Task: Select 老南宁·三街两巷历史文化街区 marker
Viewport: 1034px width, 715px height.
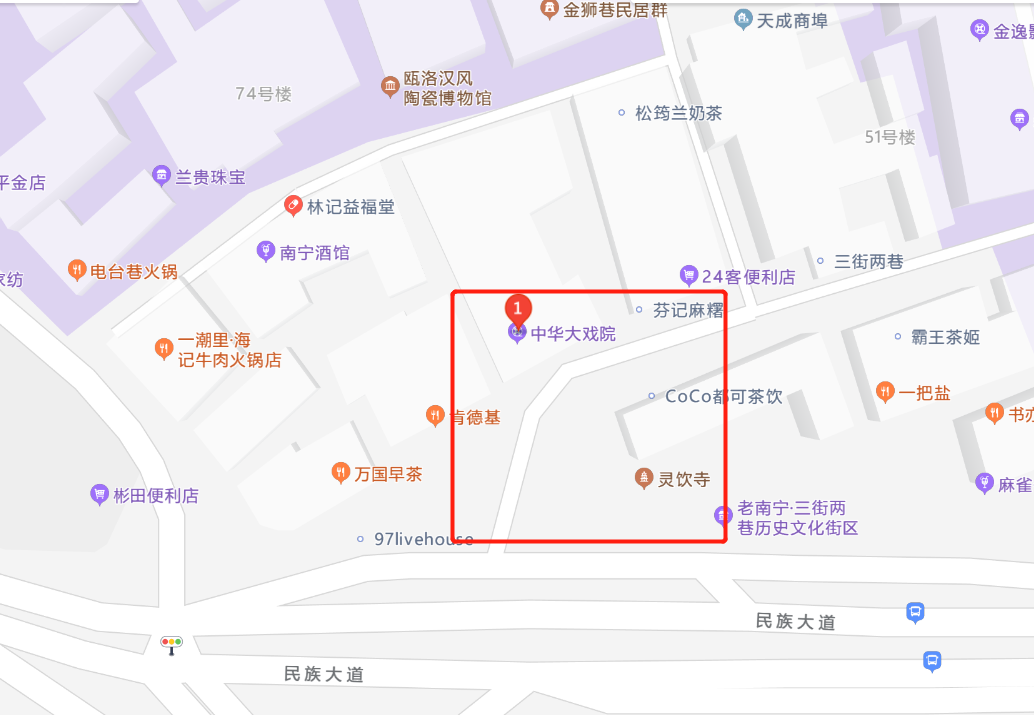Action: click(x=723, y=516)
